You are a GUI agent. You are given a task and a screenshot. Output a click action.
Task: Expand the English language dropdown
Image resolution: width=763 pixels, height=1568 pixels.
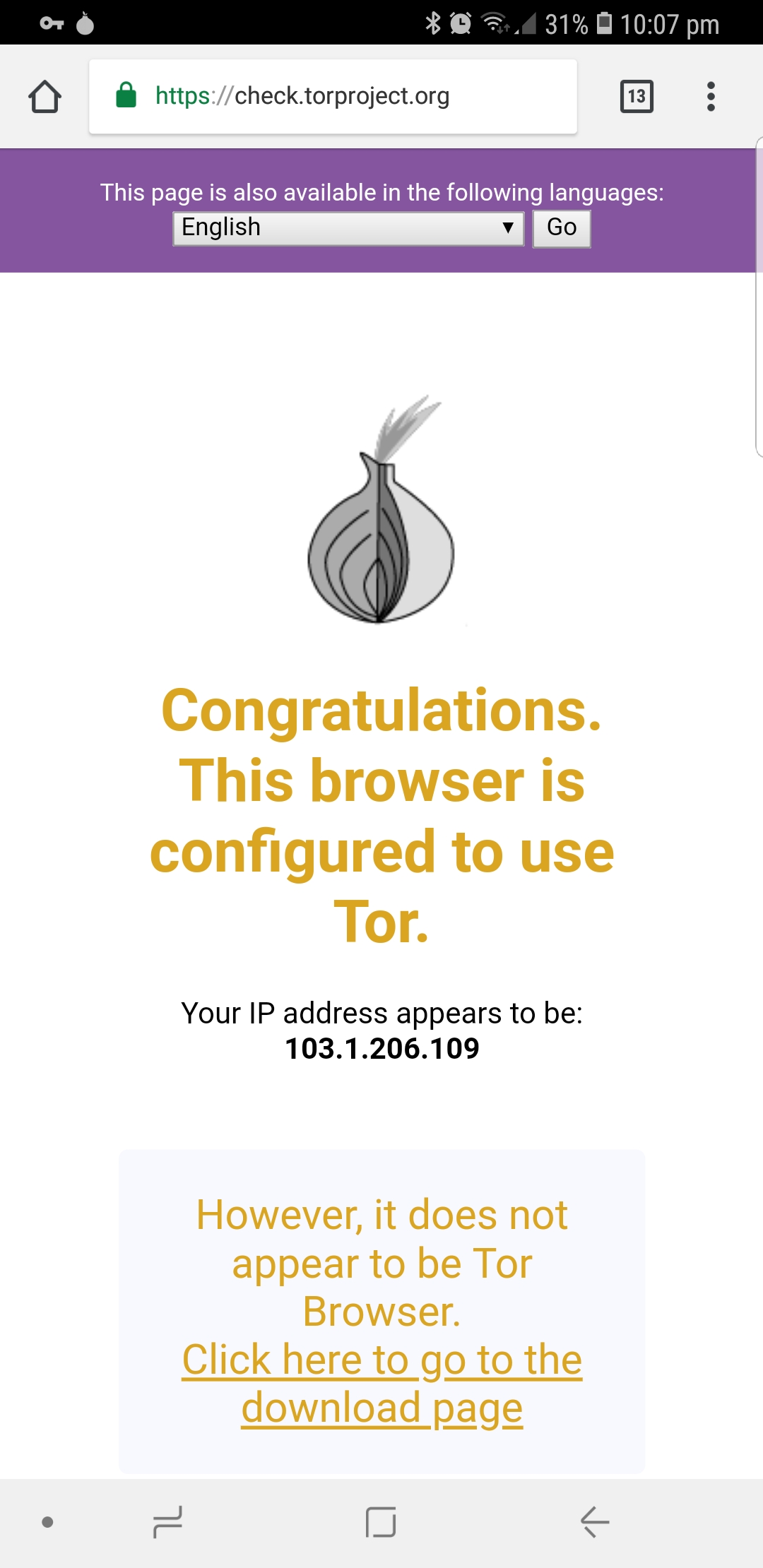(x=348, y=228)
